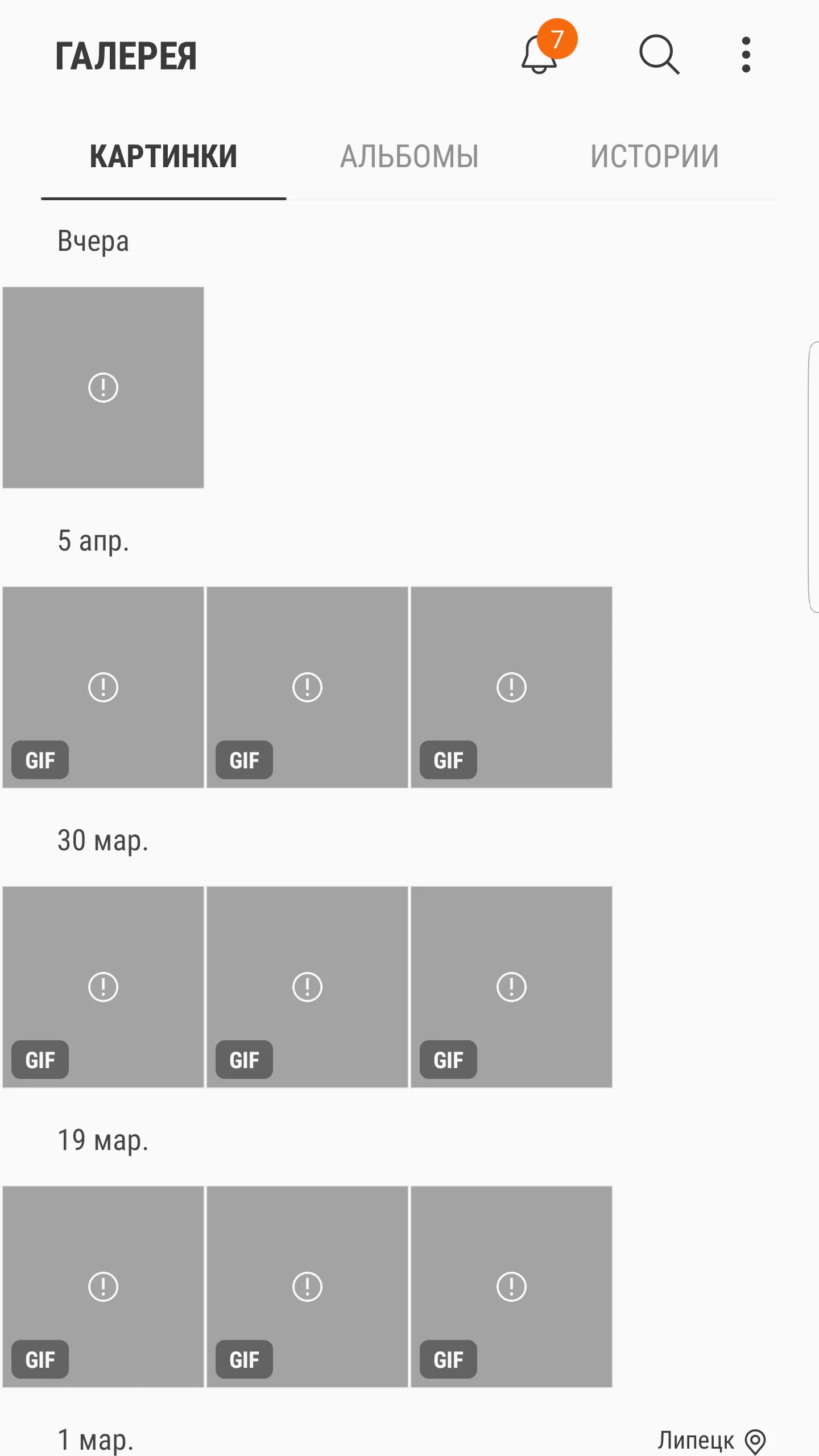The width and height of the screenshot is (819, 1456).
Task: Open the third GIF from 19 мар.
Action: coord(511,1287)
